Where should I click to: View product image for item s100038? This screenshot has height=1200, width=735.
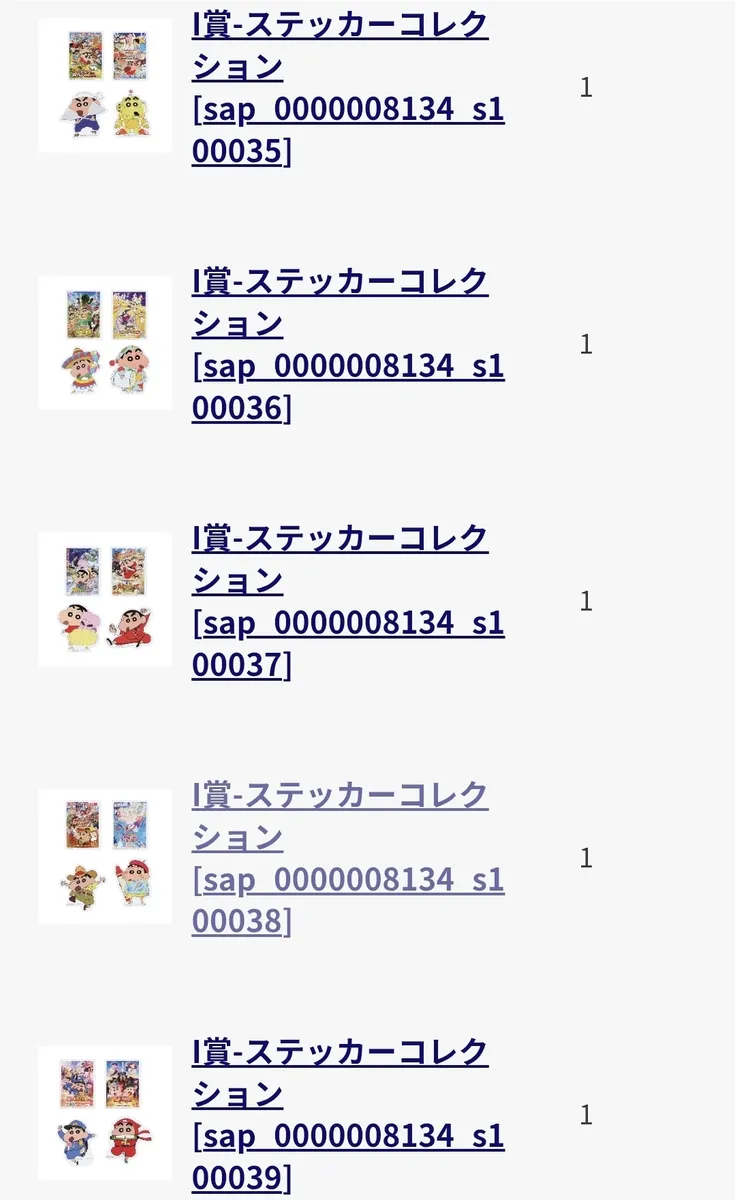click(105, 856)
